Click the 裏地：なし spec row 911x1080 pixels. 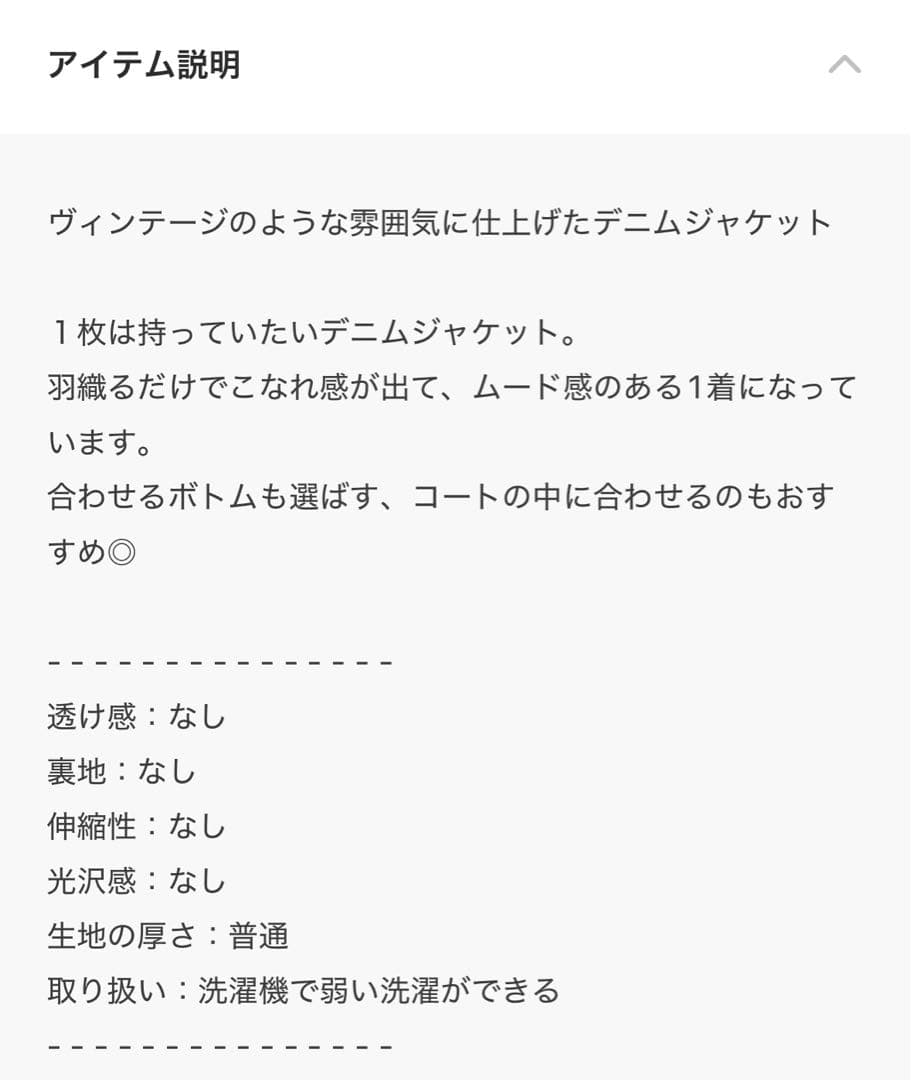123,771
